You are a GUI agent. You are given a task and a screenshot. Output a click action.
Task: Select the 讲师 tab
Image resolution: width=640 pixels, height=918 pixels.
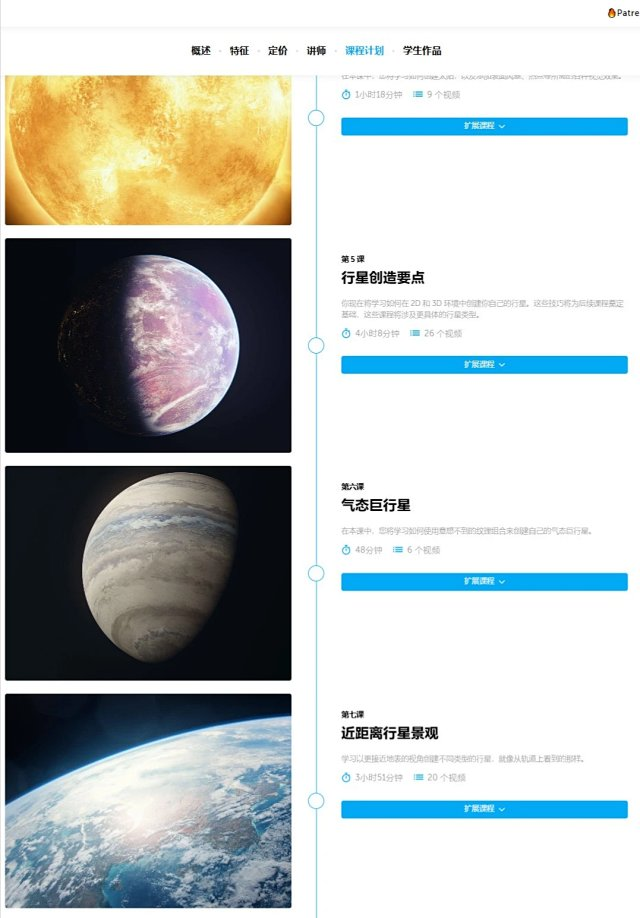coord(316,51)
